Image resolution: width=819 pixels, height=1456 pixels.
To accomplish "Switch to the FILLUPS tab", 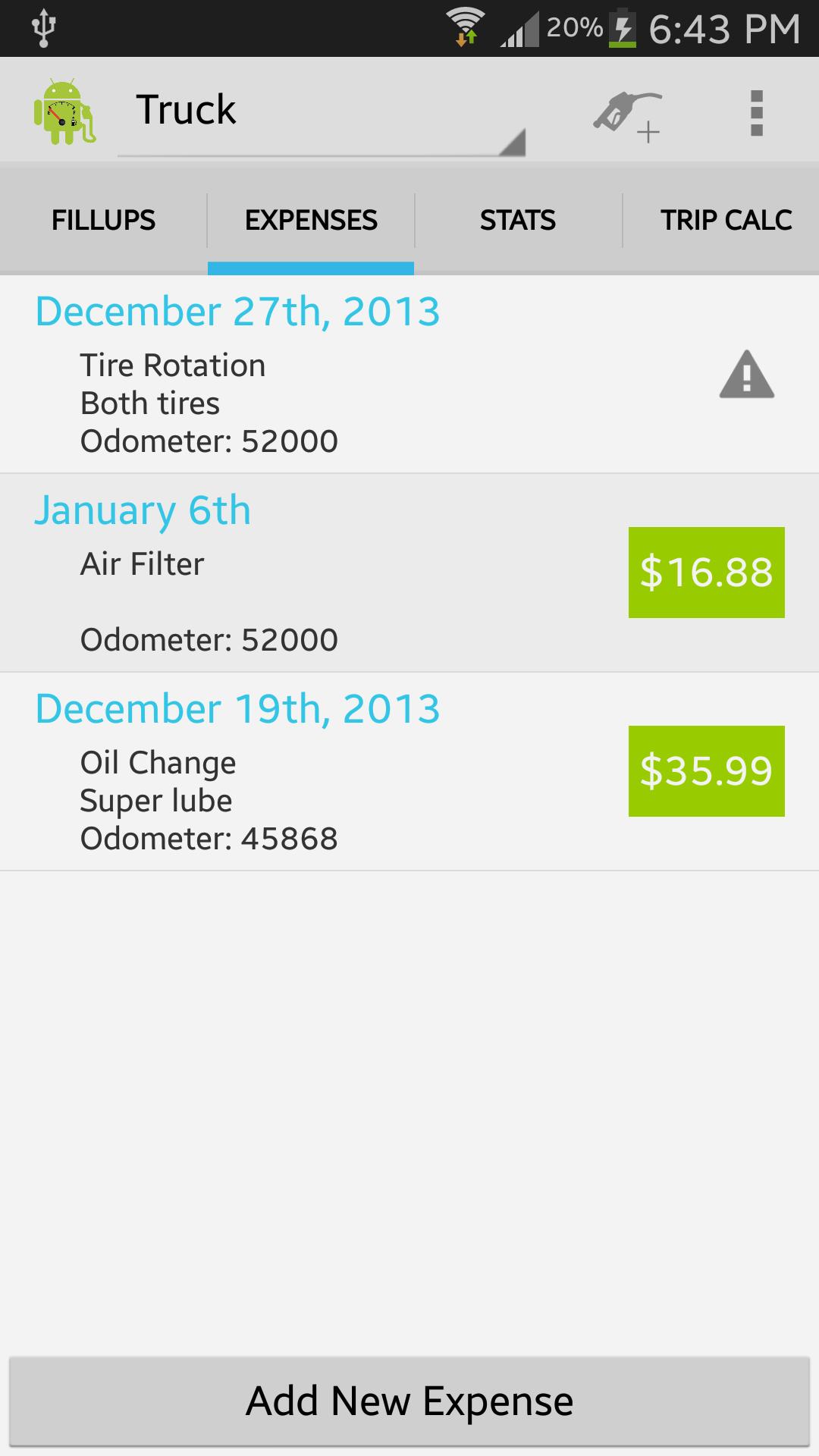I will pyautogui.click(x=103, y=219).
